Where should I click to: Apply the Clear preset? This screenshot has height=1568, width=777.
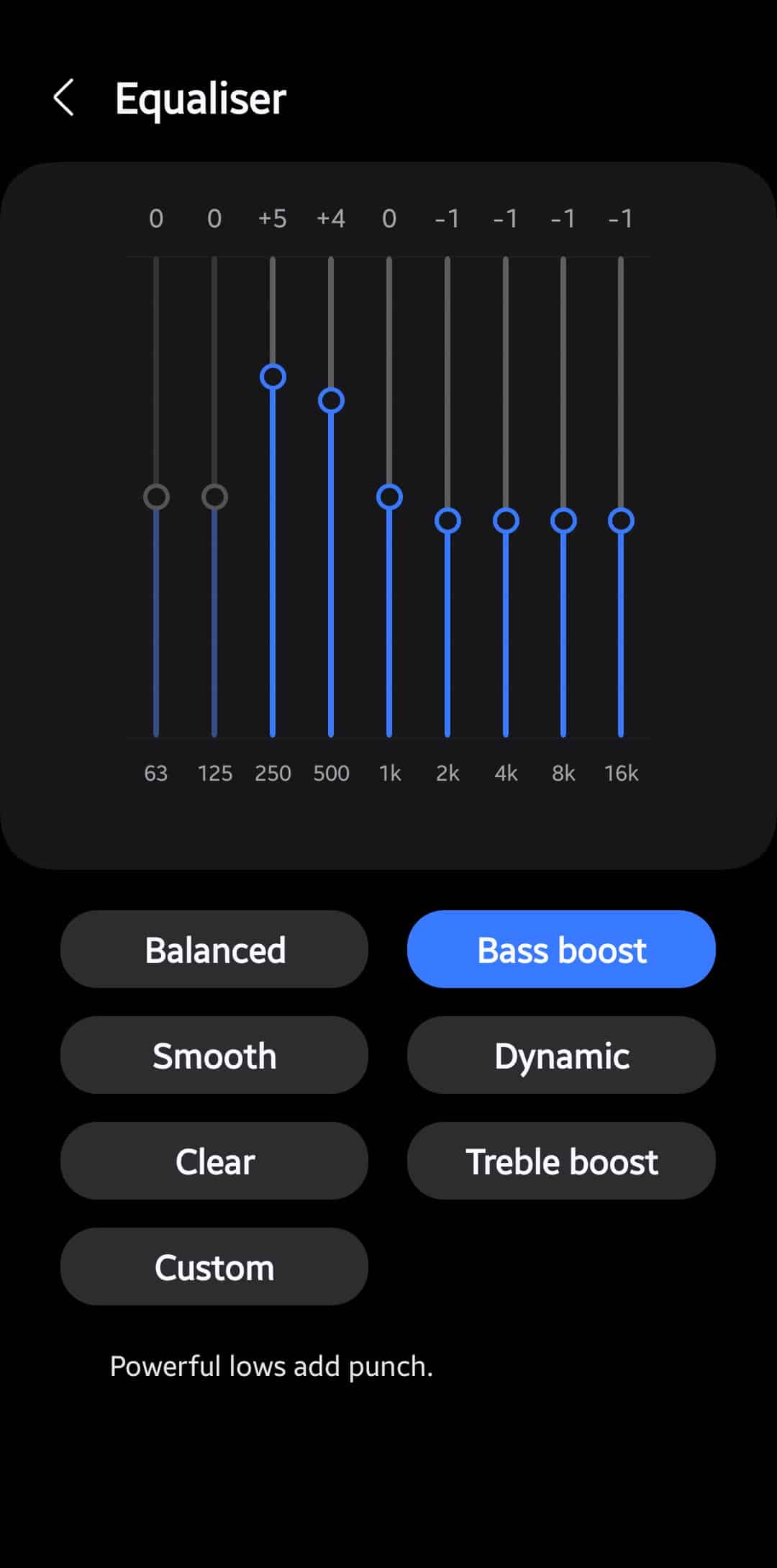click(214, 1161)
